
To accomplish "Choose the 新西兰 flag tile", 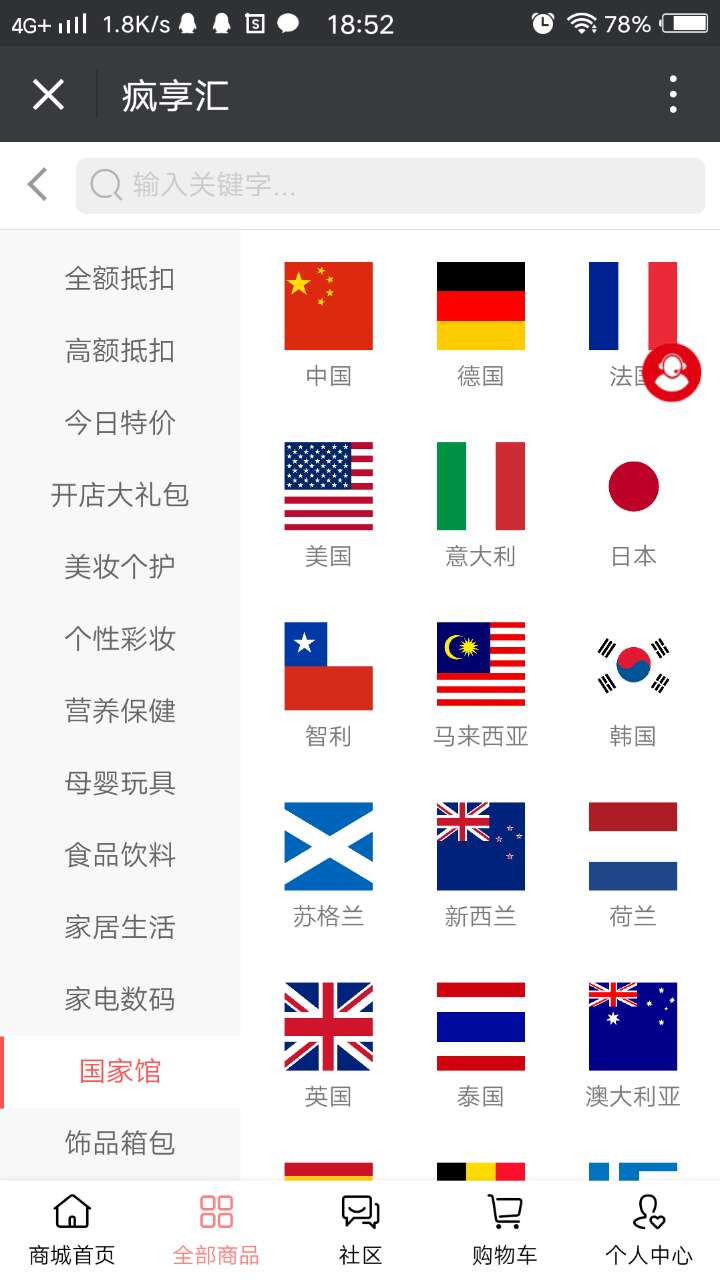I will coord(480,862).
